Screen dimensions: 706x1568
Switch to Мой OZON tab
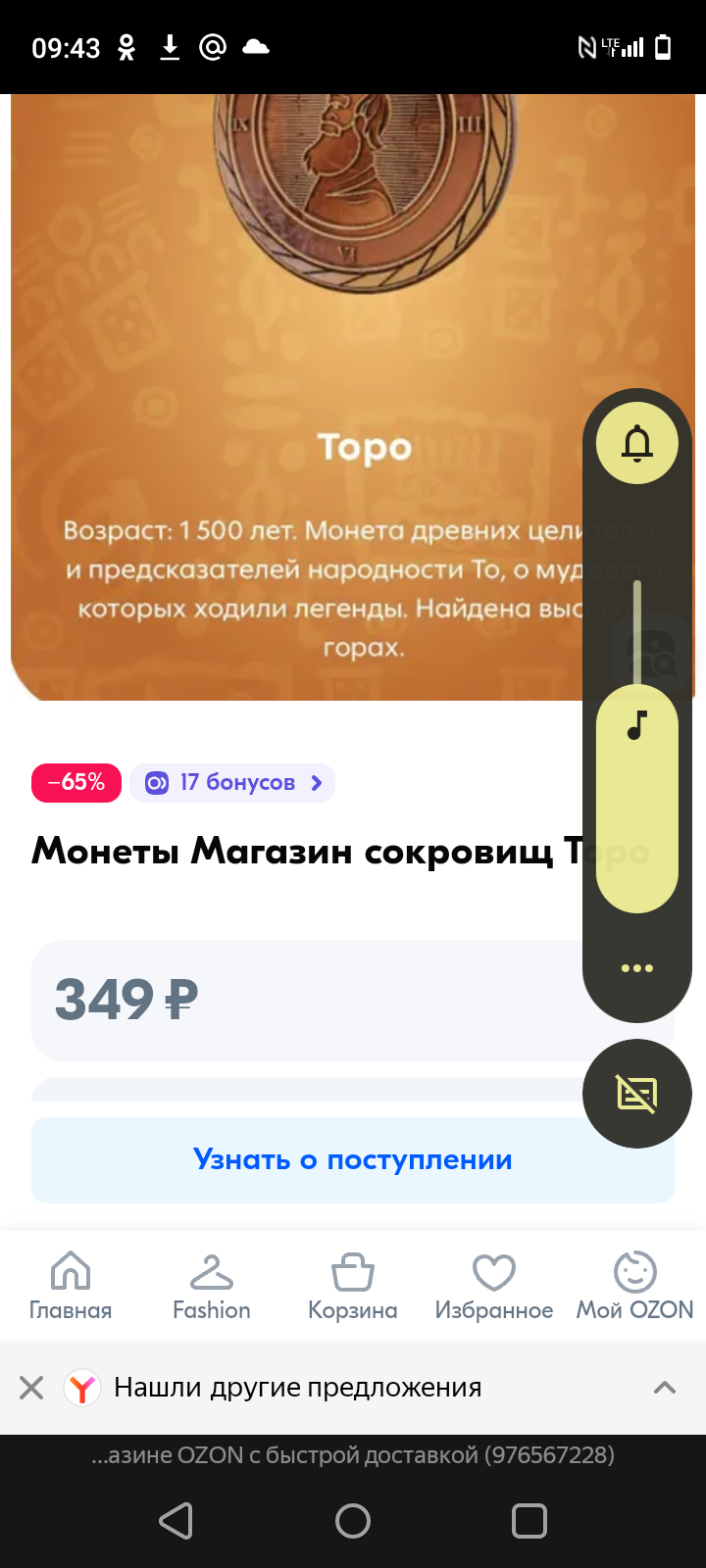point(634,1286)
